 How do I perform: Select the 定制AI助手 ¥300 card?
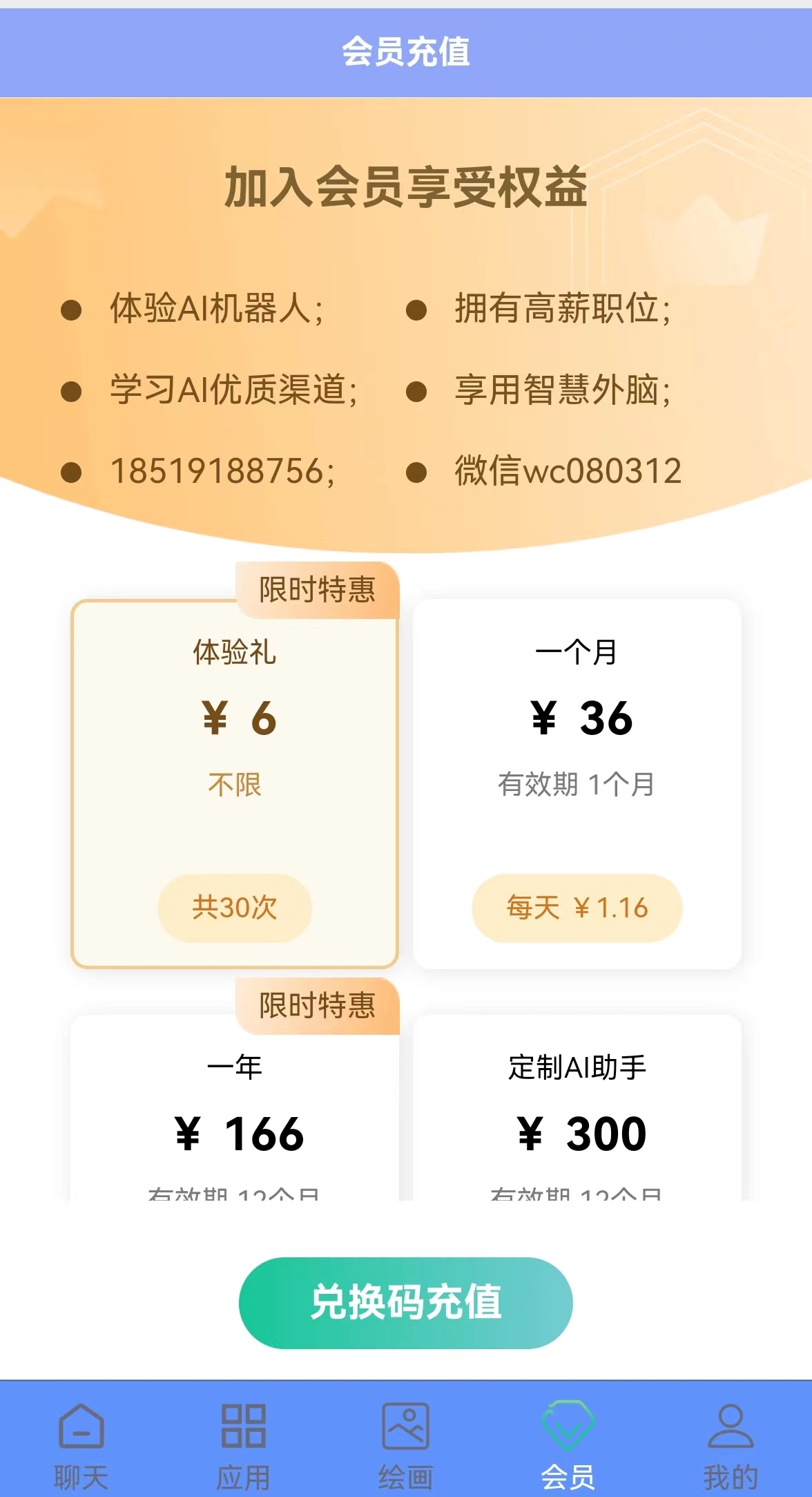577,1118
